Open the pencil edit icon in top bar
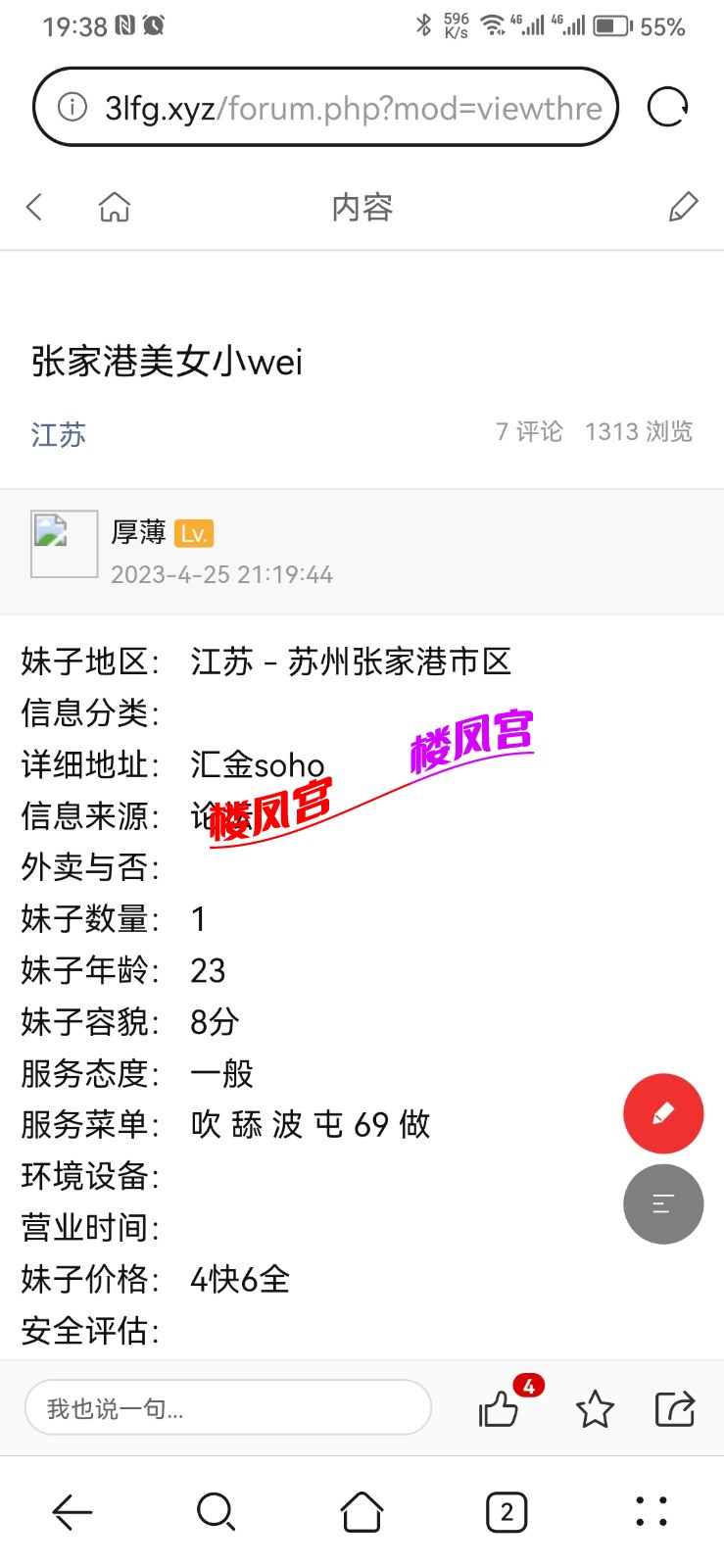This screenshot has height=1568, width=724. point(684,207)
